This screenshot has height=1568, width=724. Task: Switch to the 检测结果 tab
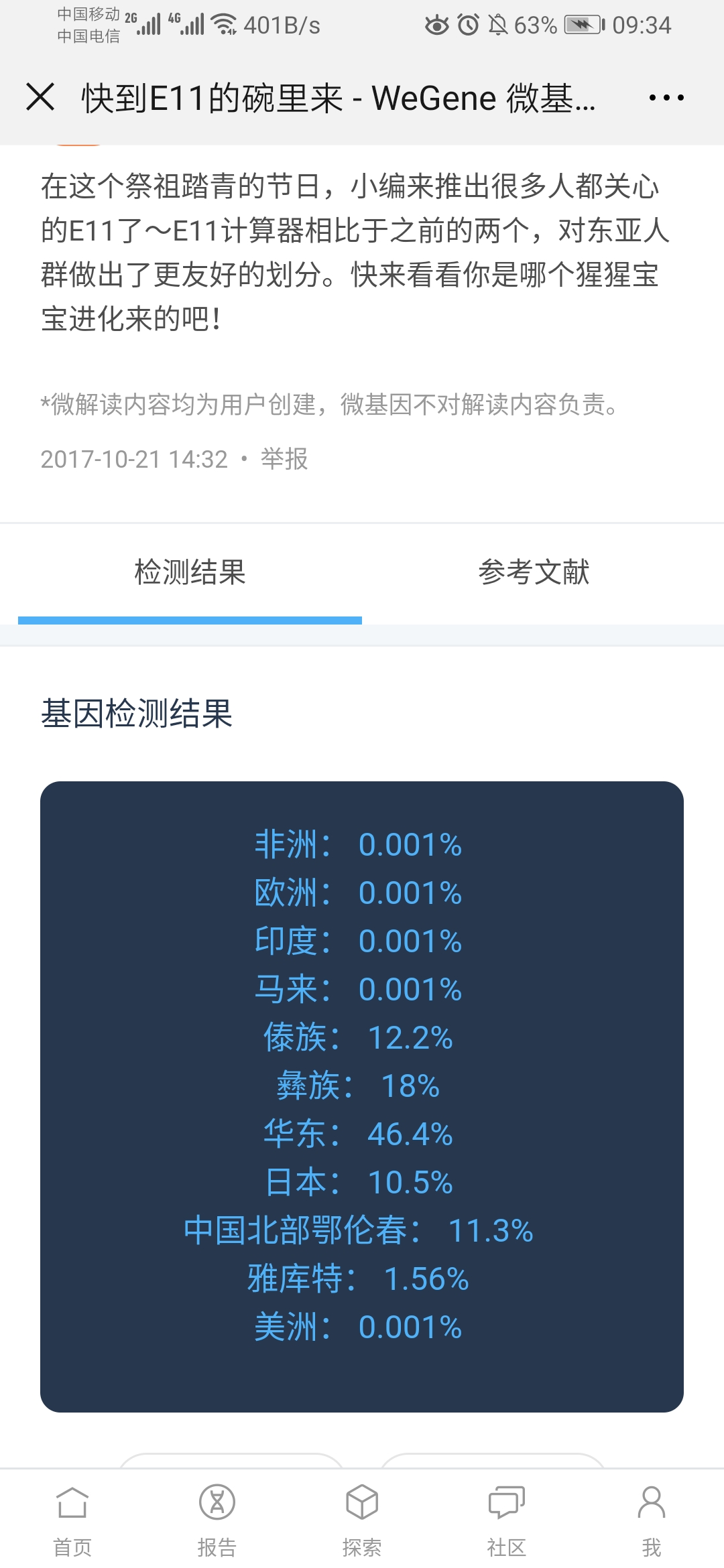(190, 572)
